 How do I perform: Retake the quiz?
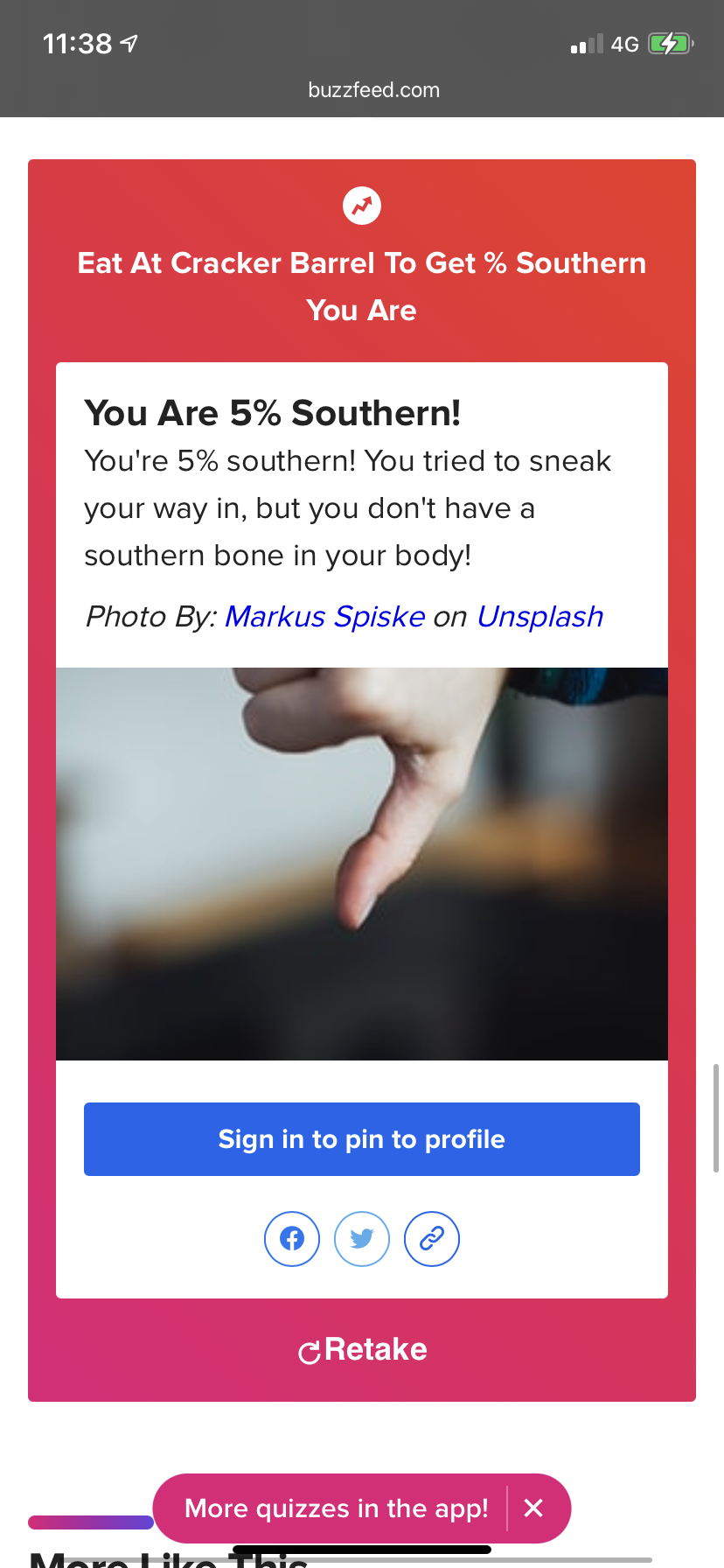pos(362,1350)
